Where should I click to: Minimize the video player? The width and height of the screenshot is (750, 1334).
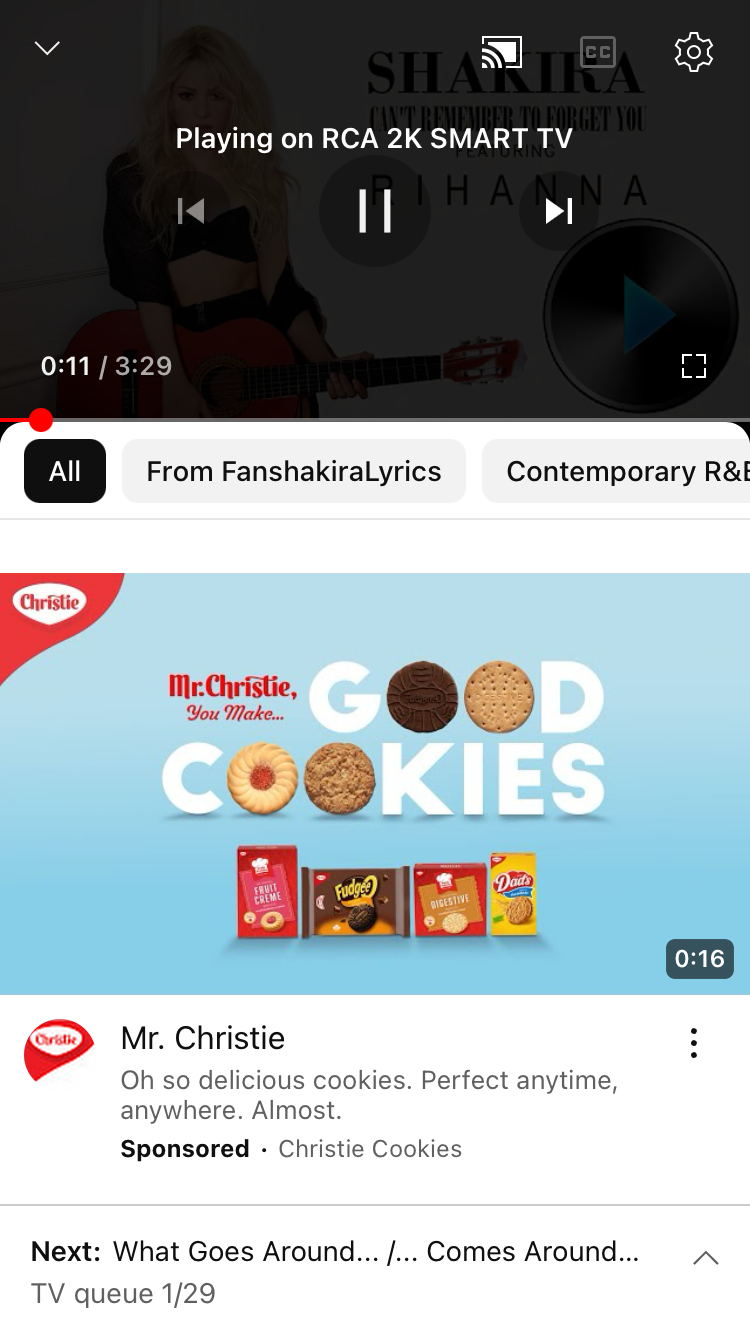(47, 49)
